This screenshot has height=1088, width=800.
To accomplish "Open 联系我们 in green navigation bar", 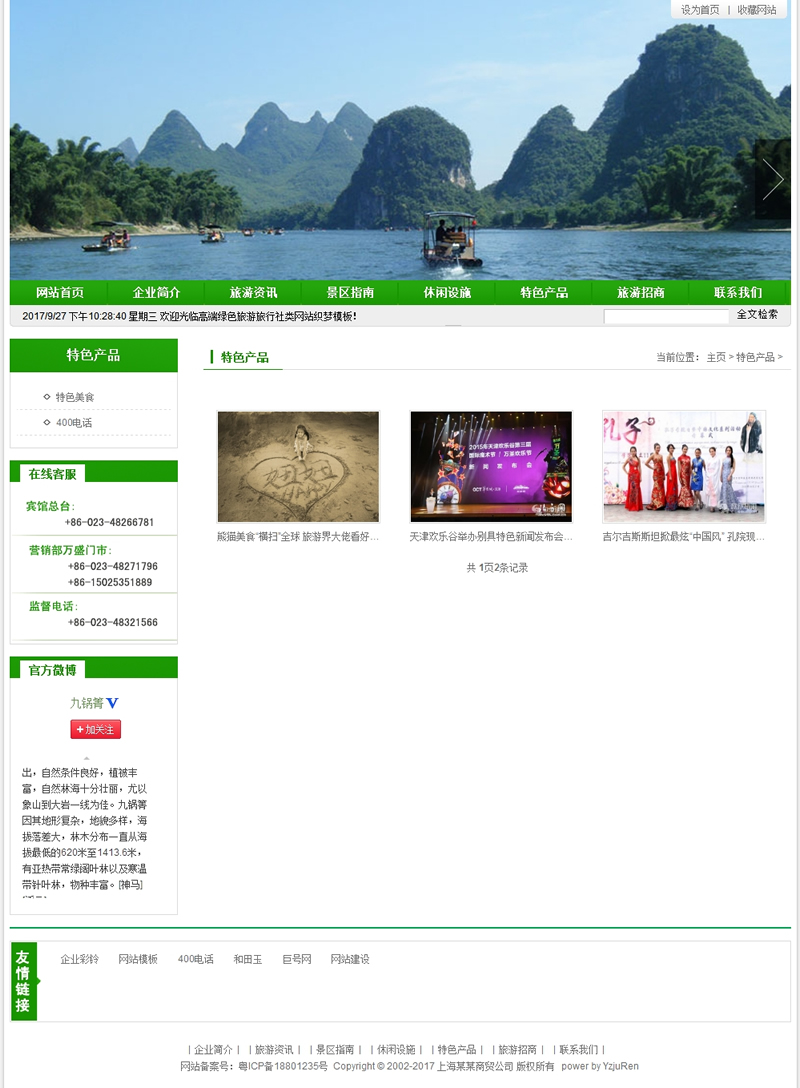I will click(738, 293).
